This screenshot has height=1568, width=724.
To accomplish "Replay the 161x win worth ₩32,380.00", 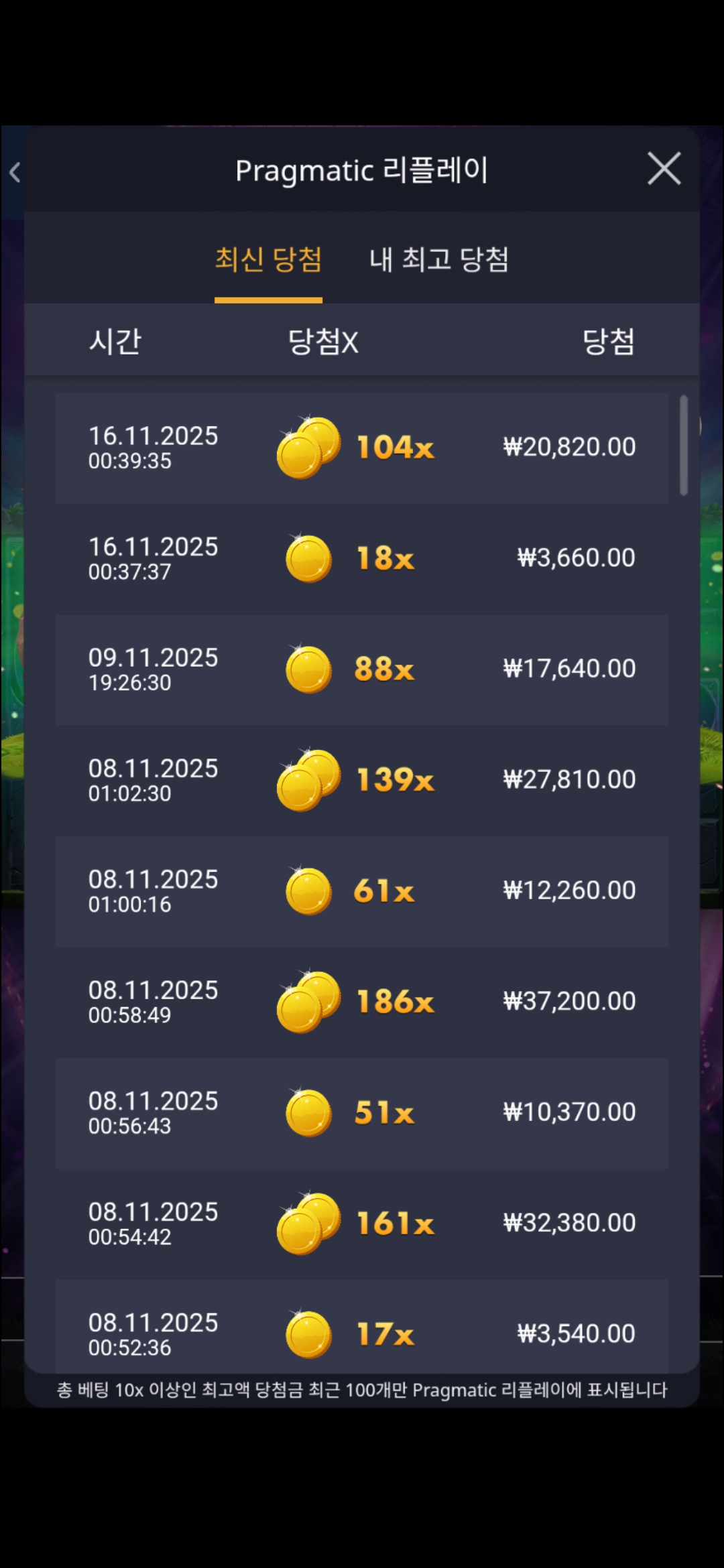I will click(361, 1224).
